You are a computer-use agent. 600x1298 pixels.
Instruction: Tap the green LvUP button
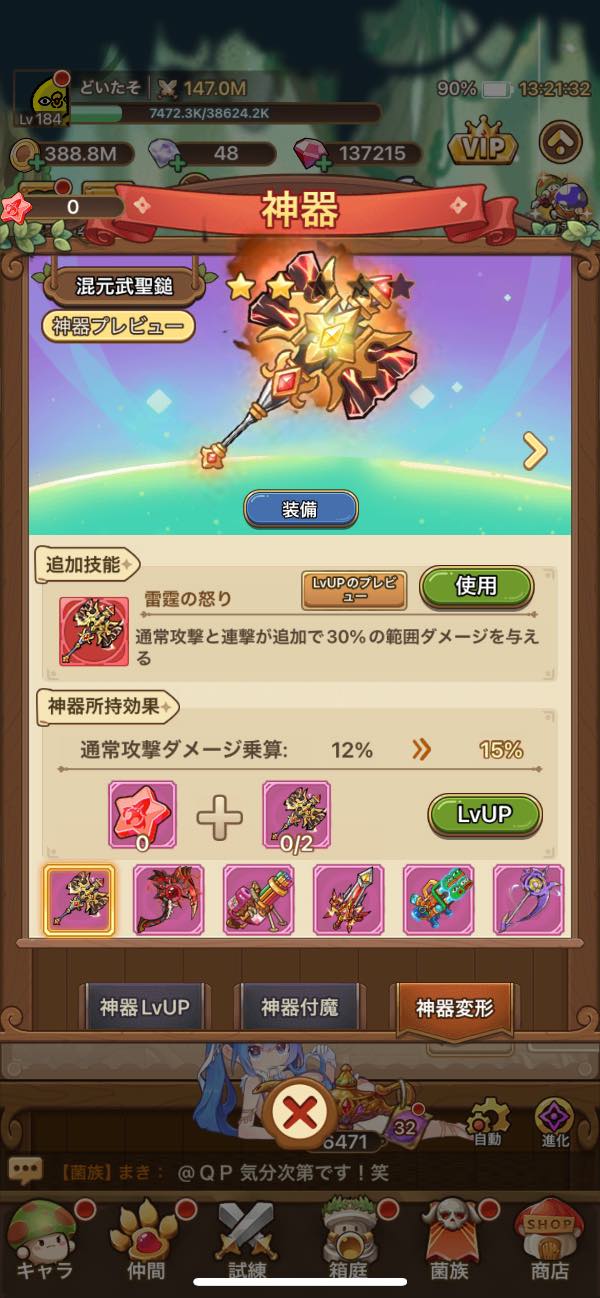click(484, 814)
